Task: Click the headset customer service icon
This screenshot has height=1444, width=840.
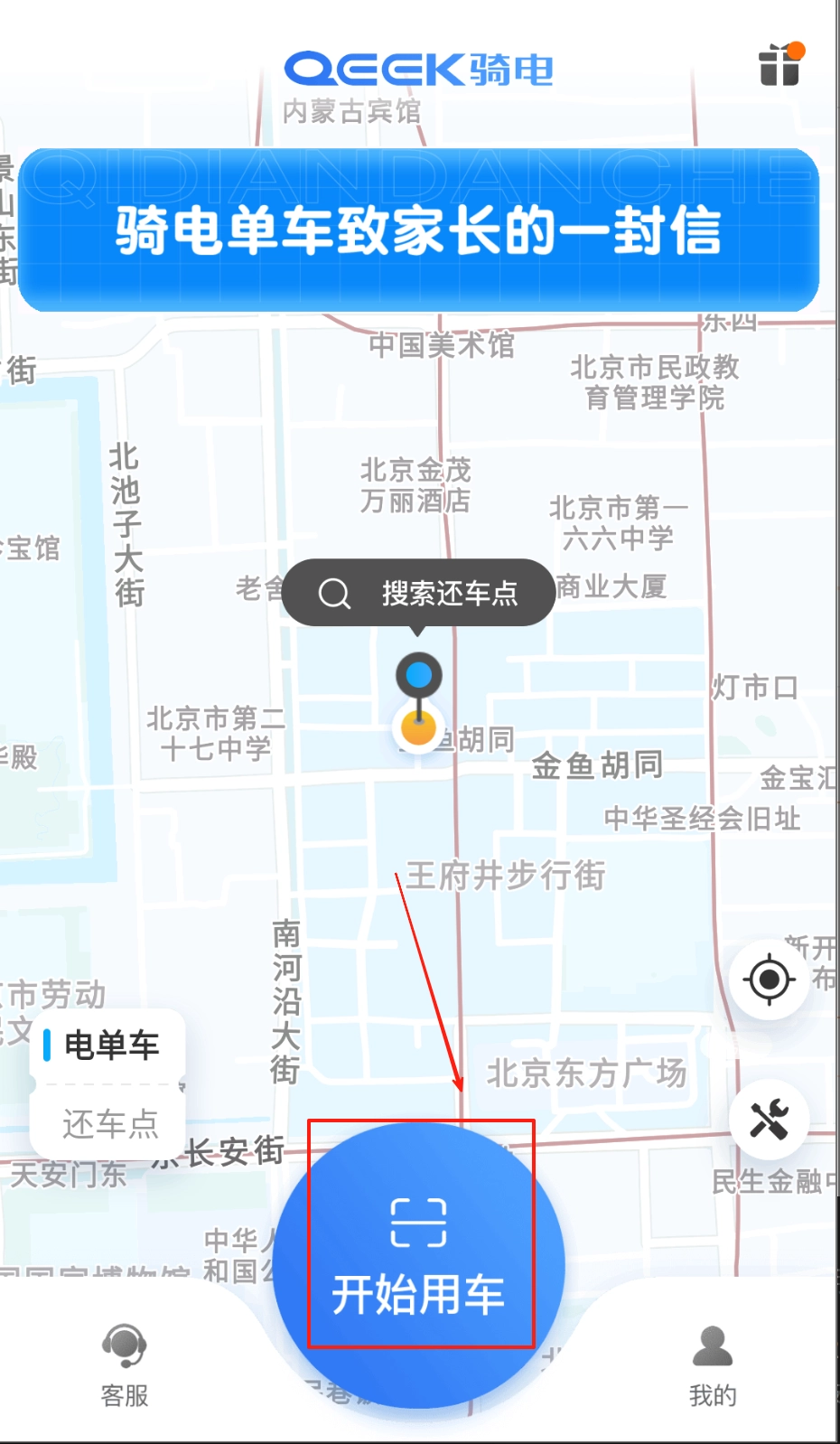Action: click(x=125, y=1346)
